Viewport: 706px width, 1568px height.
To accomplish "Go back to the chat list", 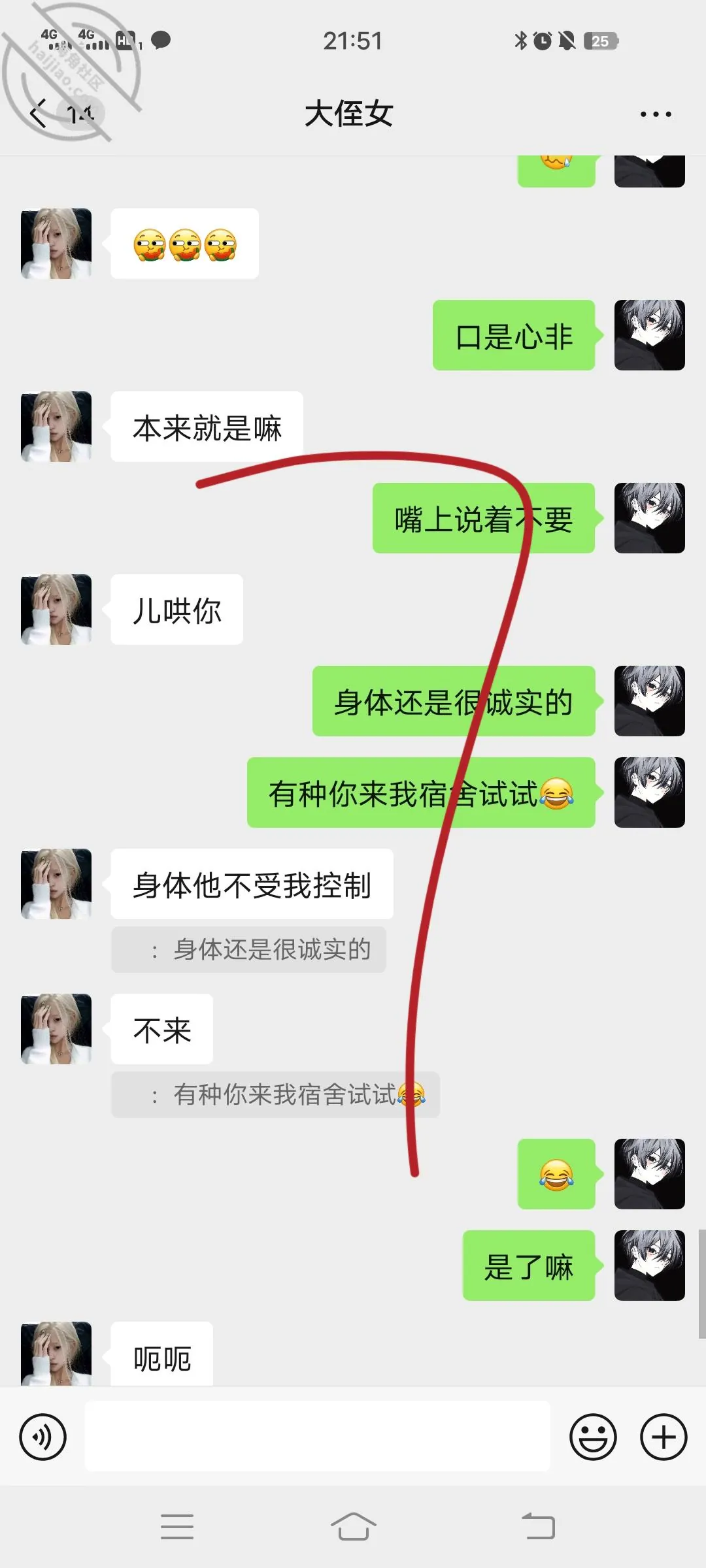I will [x=39, y=114].
